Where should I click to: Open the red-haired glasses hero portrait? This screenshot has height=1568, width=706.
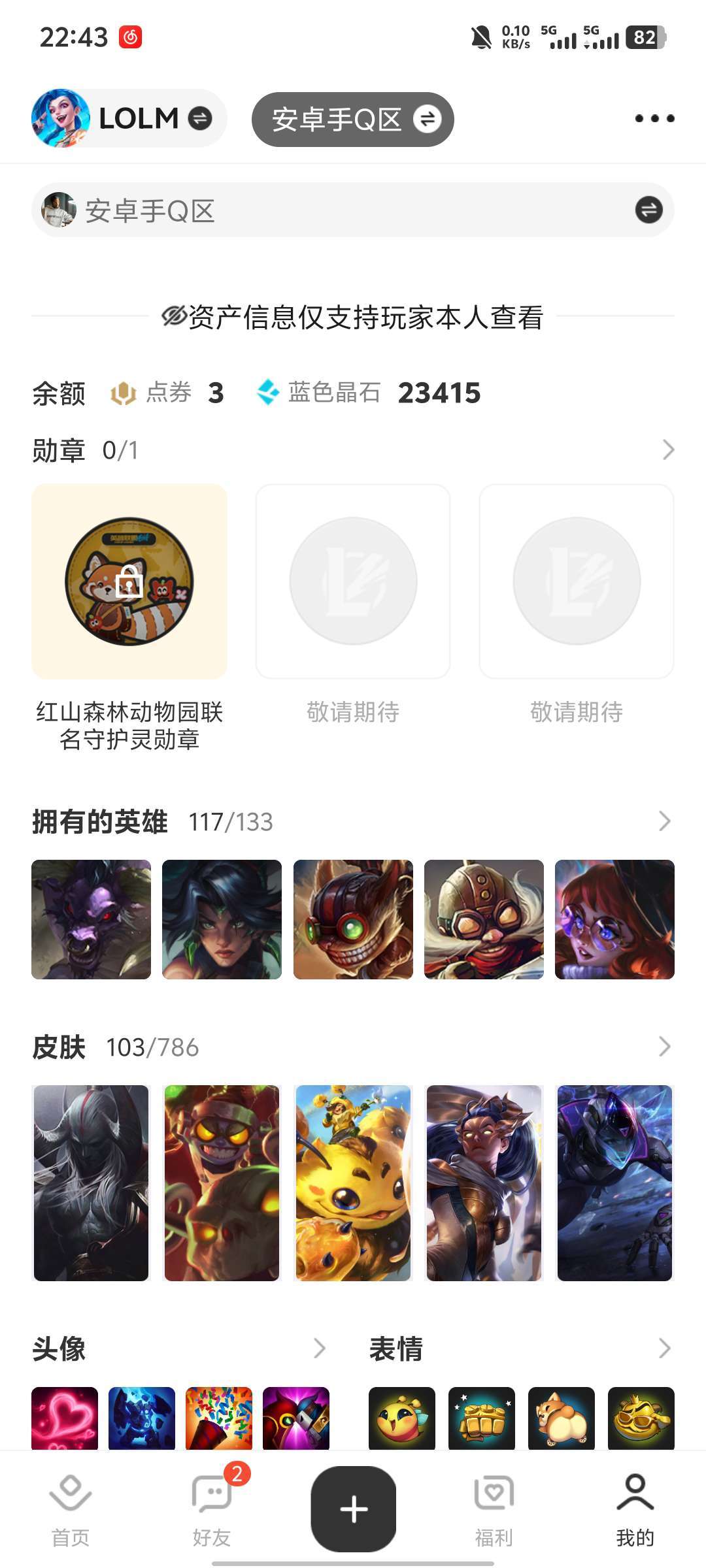[x=614, y=919]
